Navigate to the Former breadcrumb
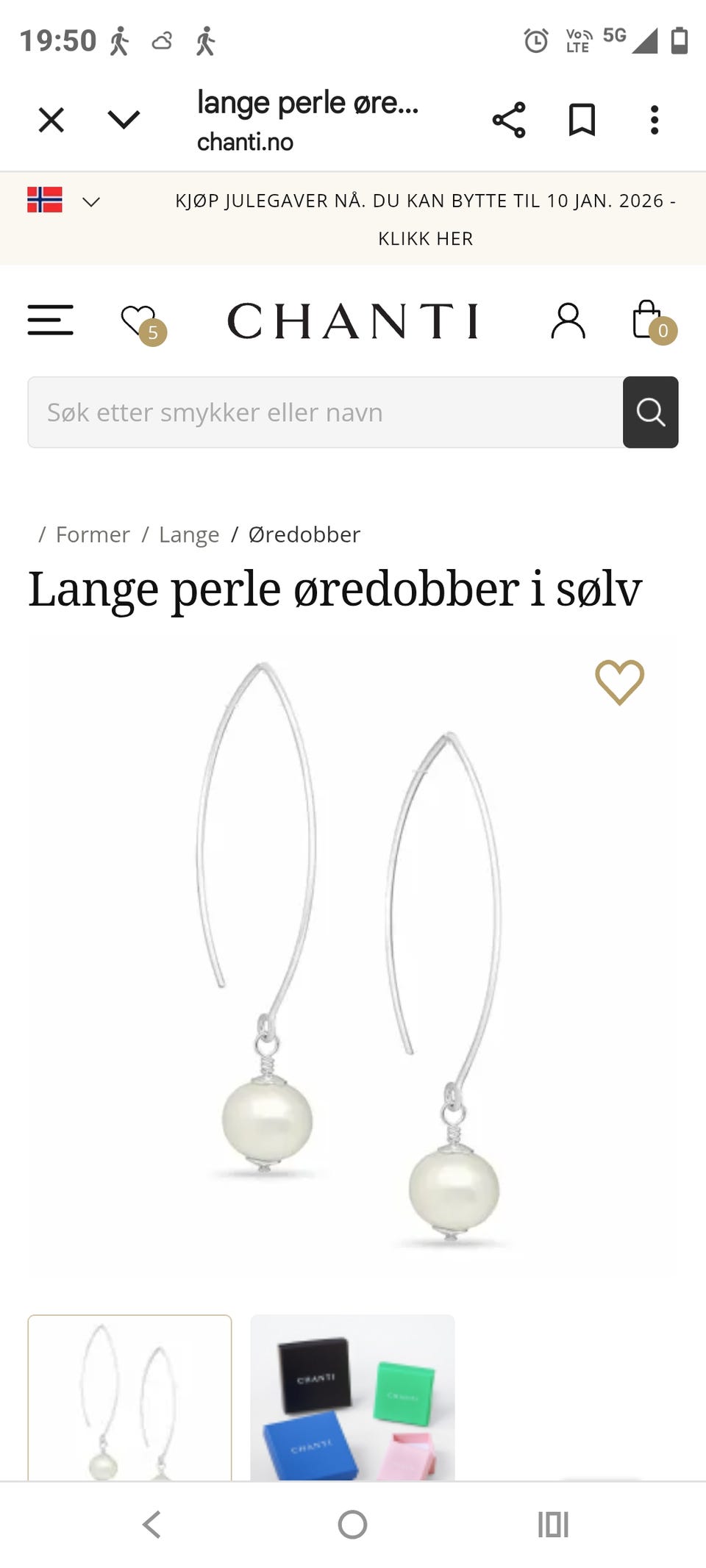This screenshot has height=1568, width=706. pyautogui.click(x=92, y=534)
